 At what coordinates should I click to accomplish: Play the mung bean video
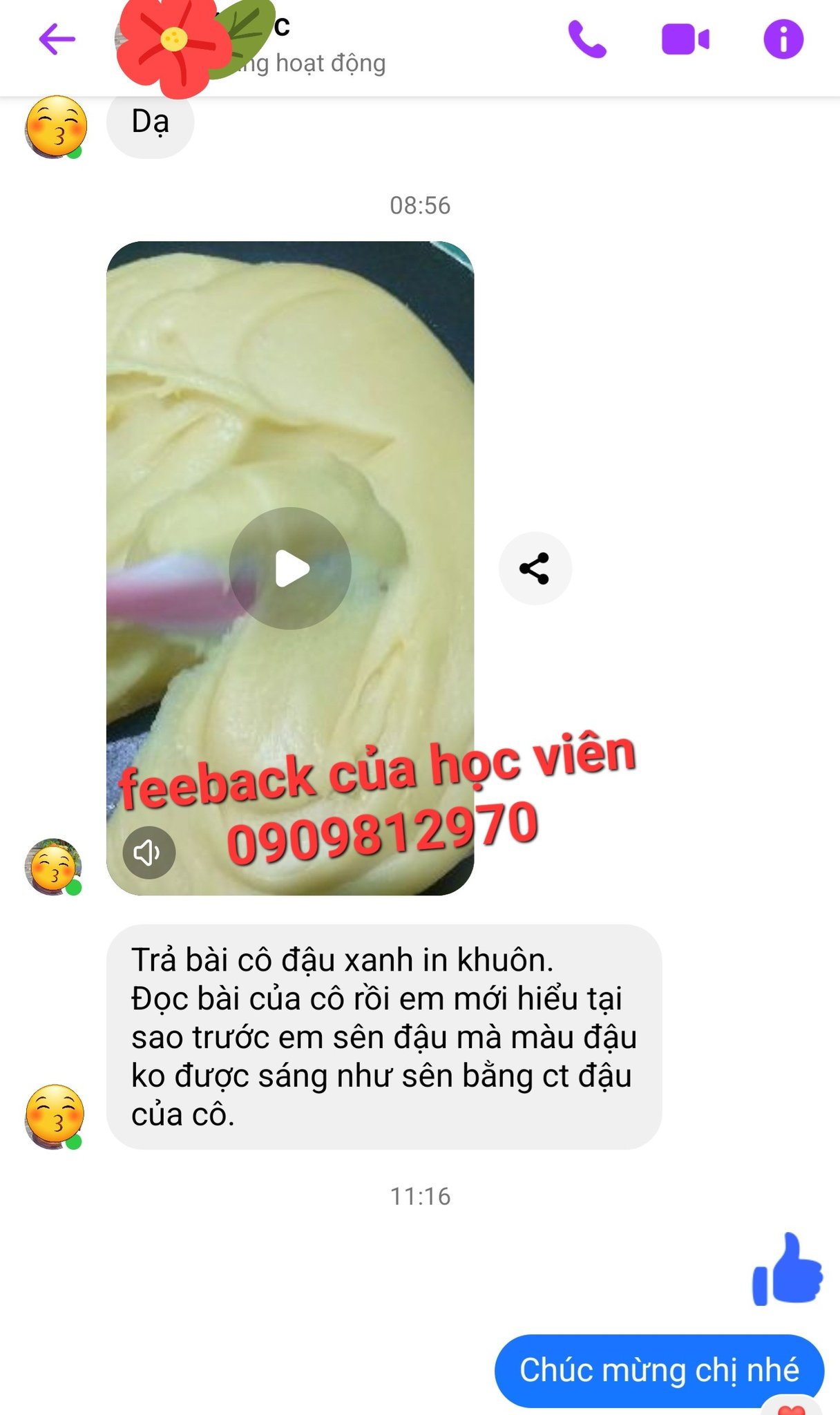[290, 568]
